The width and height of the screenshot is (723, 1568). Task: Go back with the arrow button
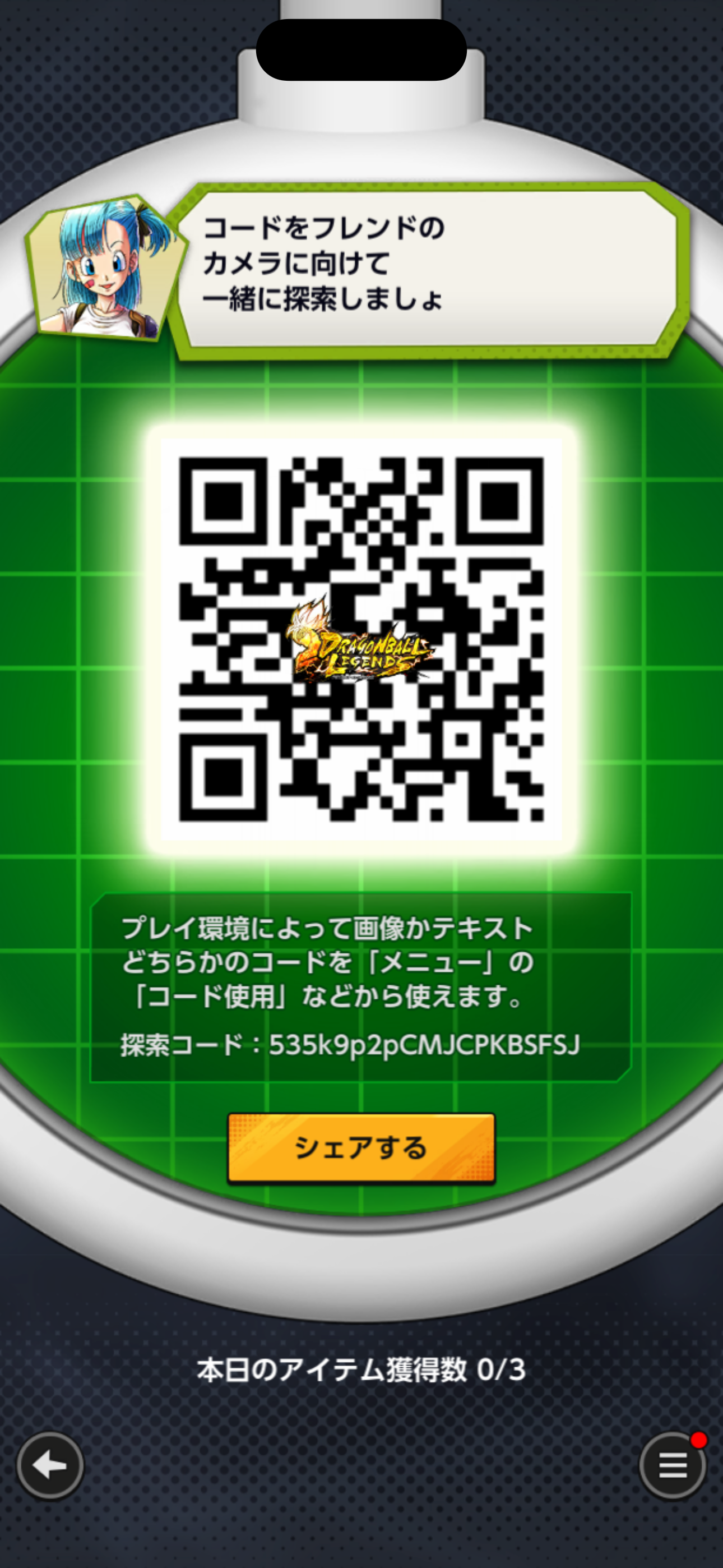(x=50, y=1465)
